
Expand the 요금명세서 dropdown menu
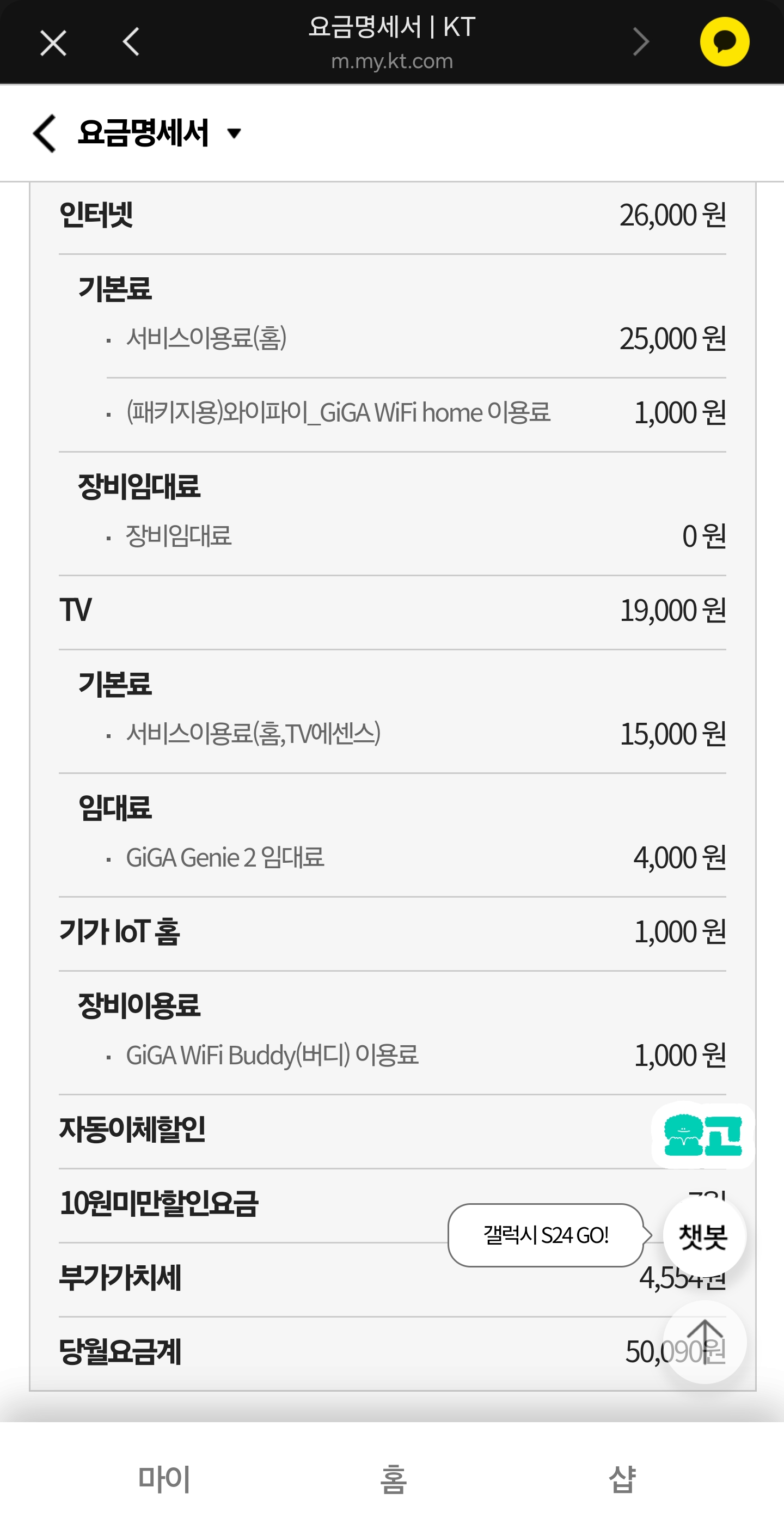234,133
